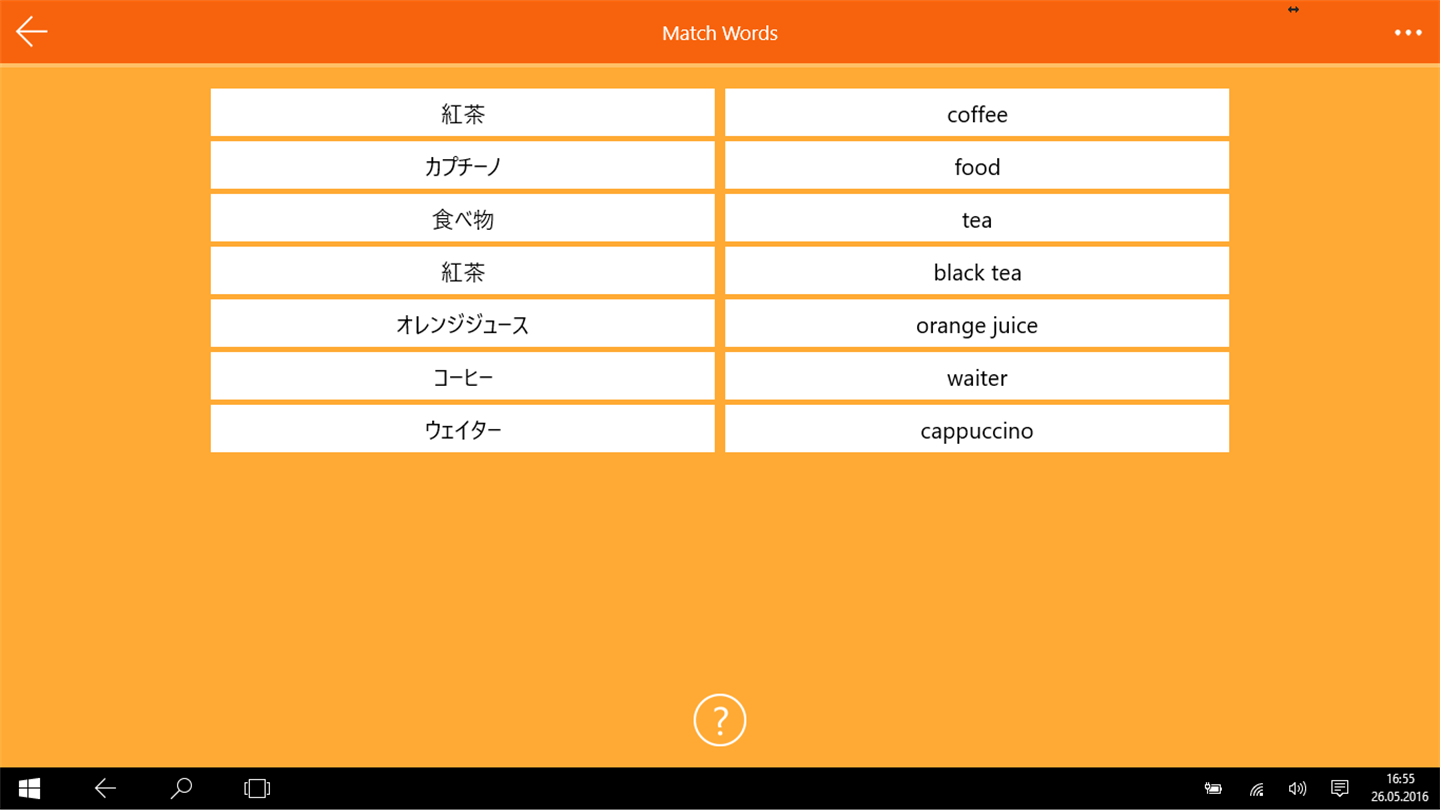Tap the オレンジジュース word tile

462,325
